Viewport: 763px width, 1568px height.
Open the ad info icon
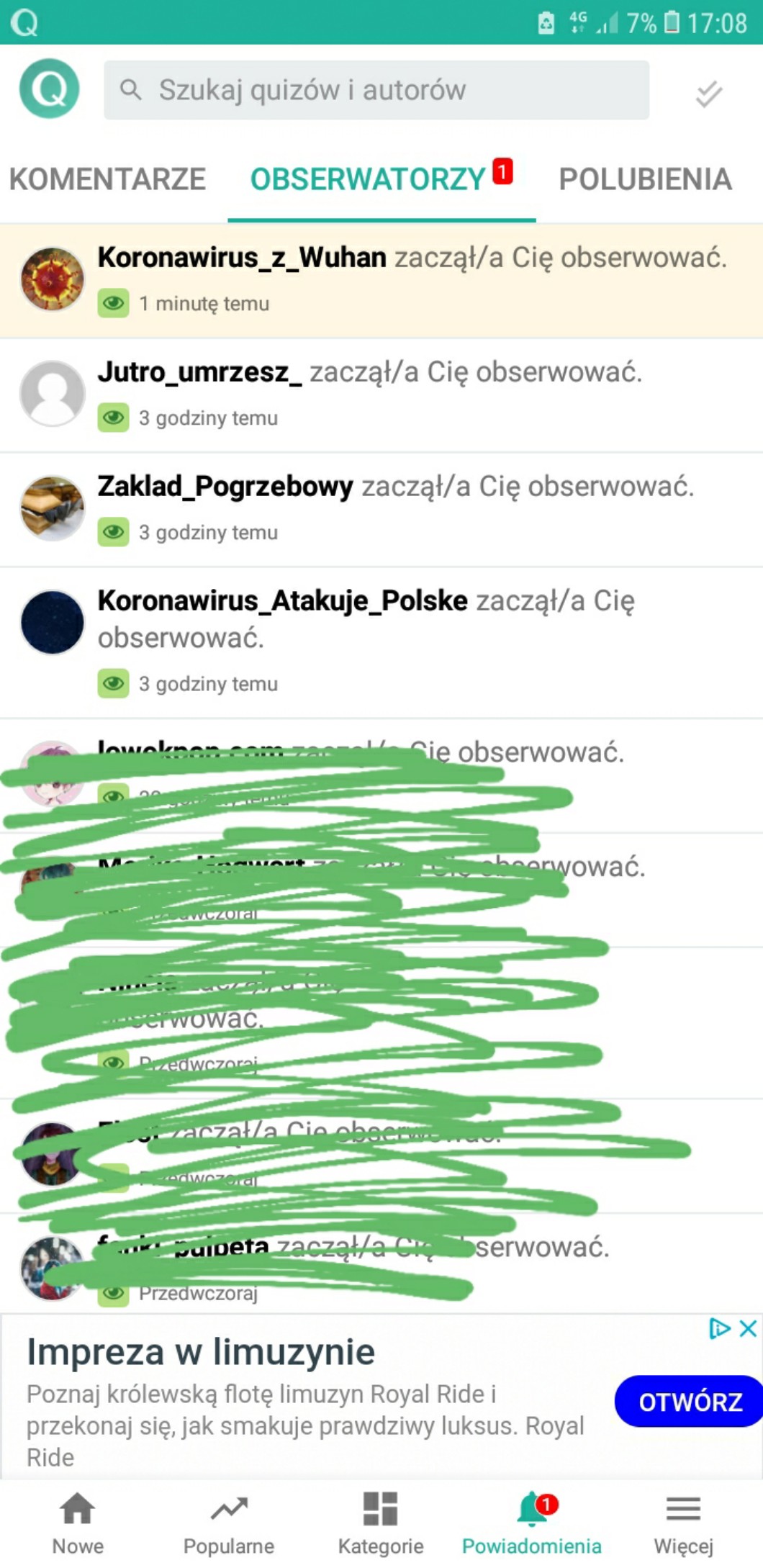[720, 1328]
